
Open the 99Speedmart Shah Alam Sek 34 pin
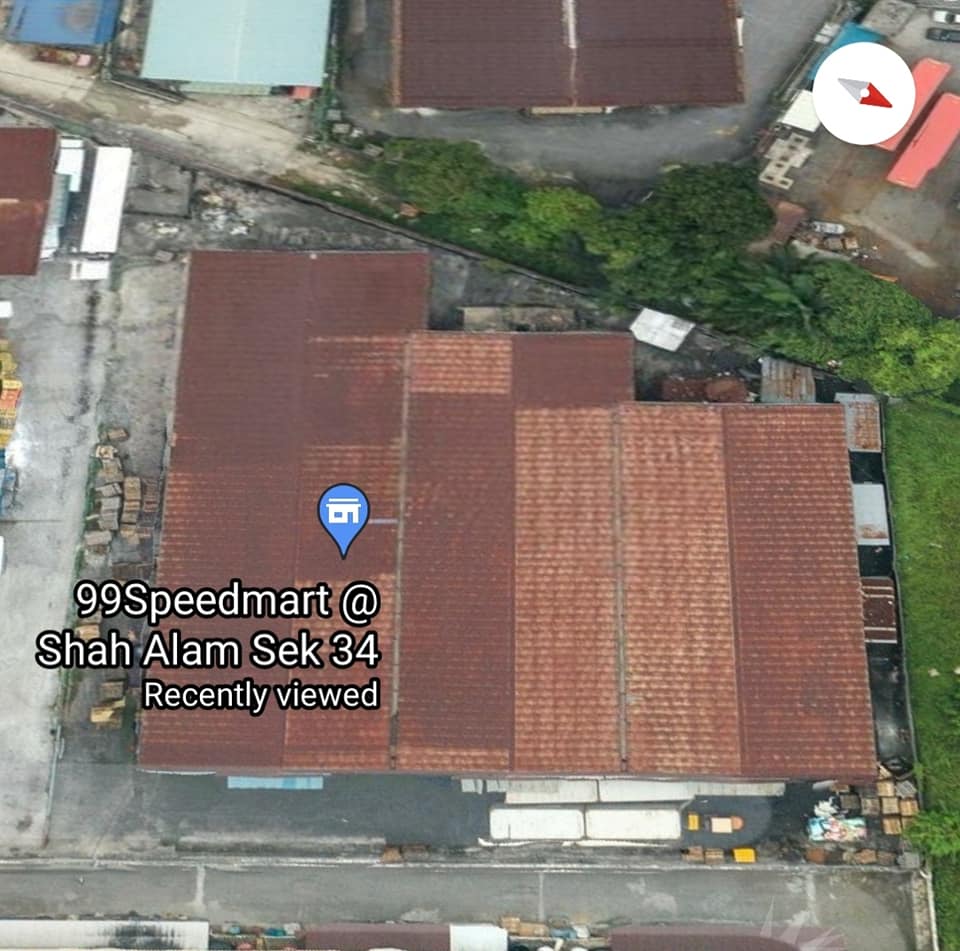point(343,514)
